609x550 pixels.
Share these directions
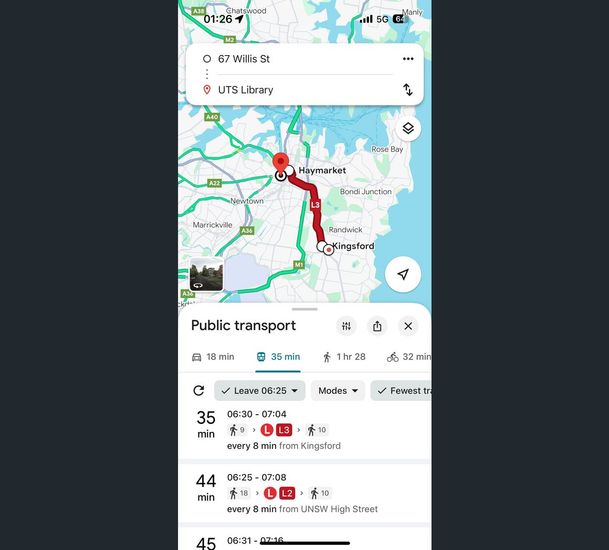point(377,326)
